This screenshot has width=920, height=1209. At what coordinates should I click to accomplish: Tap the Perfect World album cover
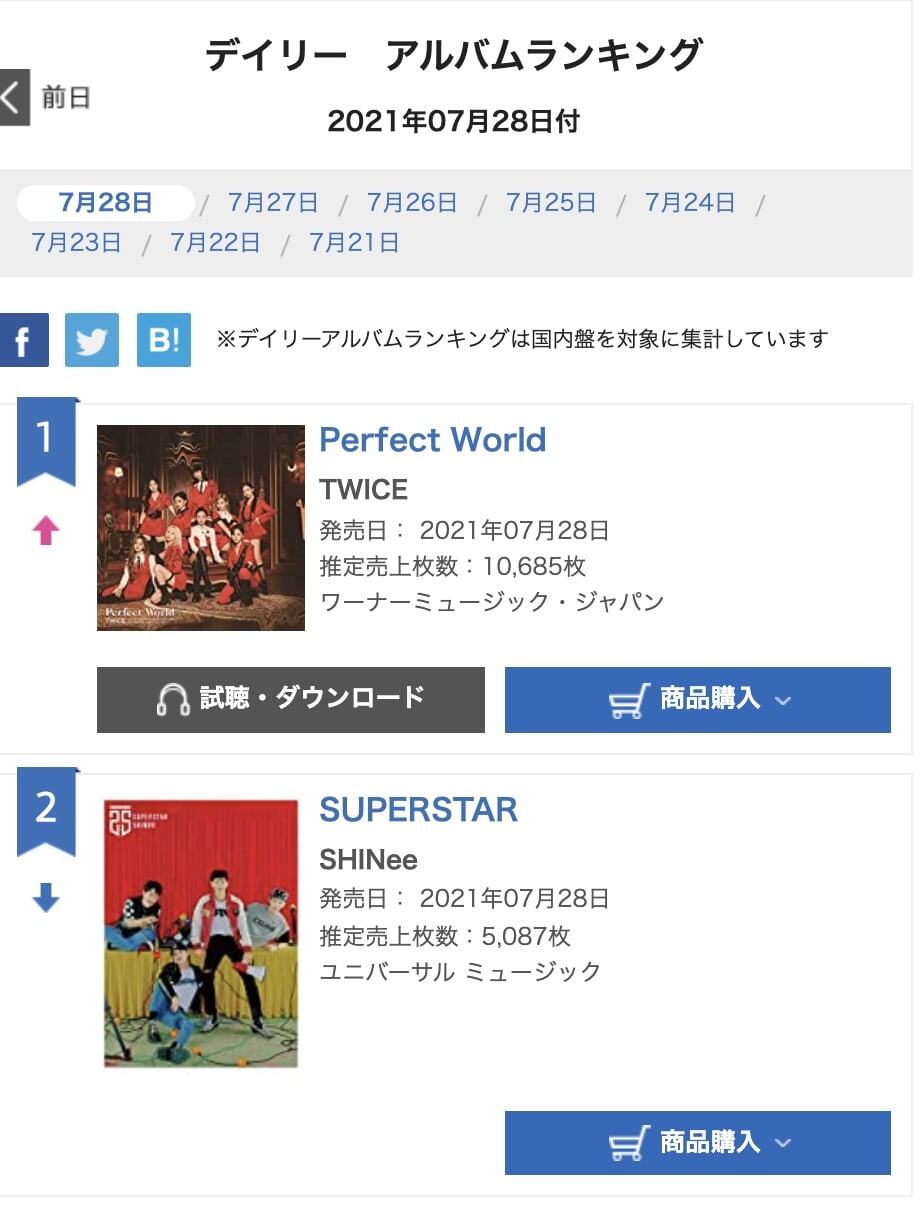pos(201,528)
